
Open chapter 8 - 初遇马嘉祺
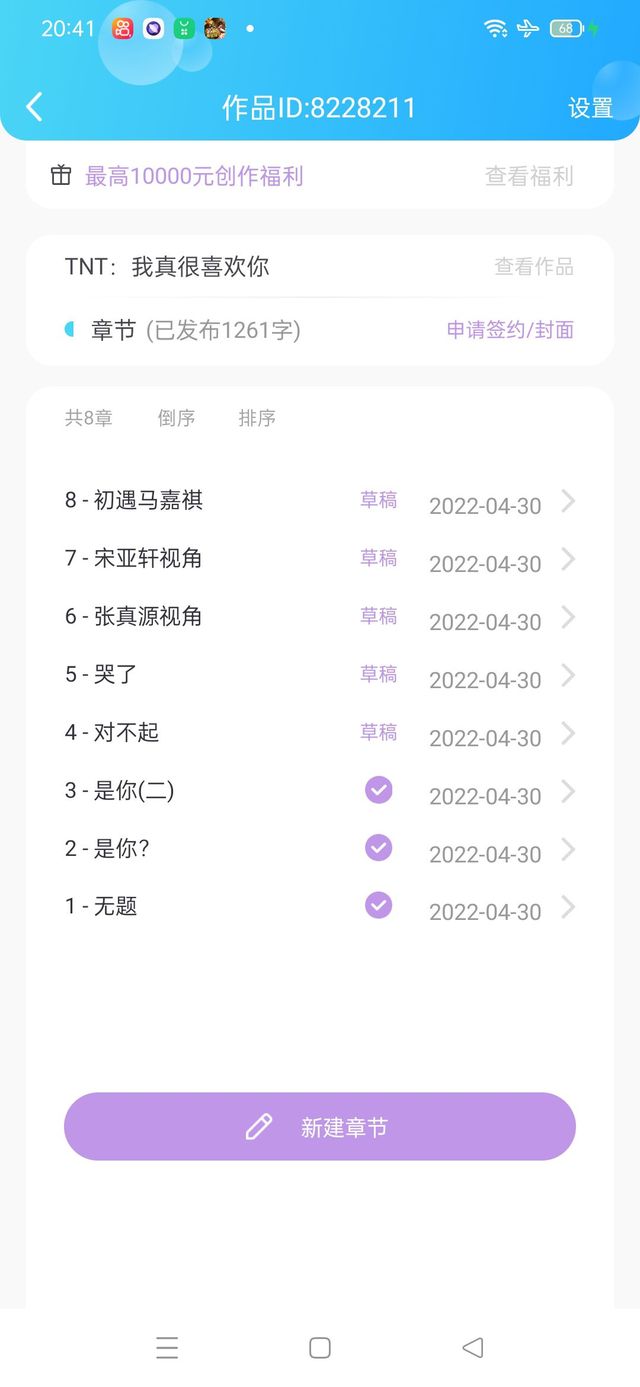320,501
